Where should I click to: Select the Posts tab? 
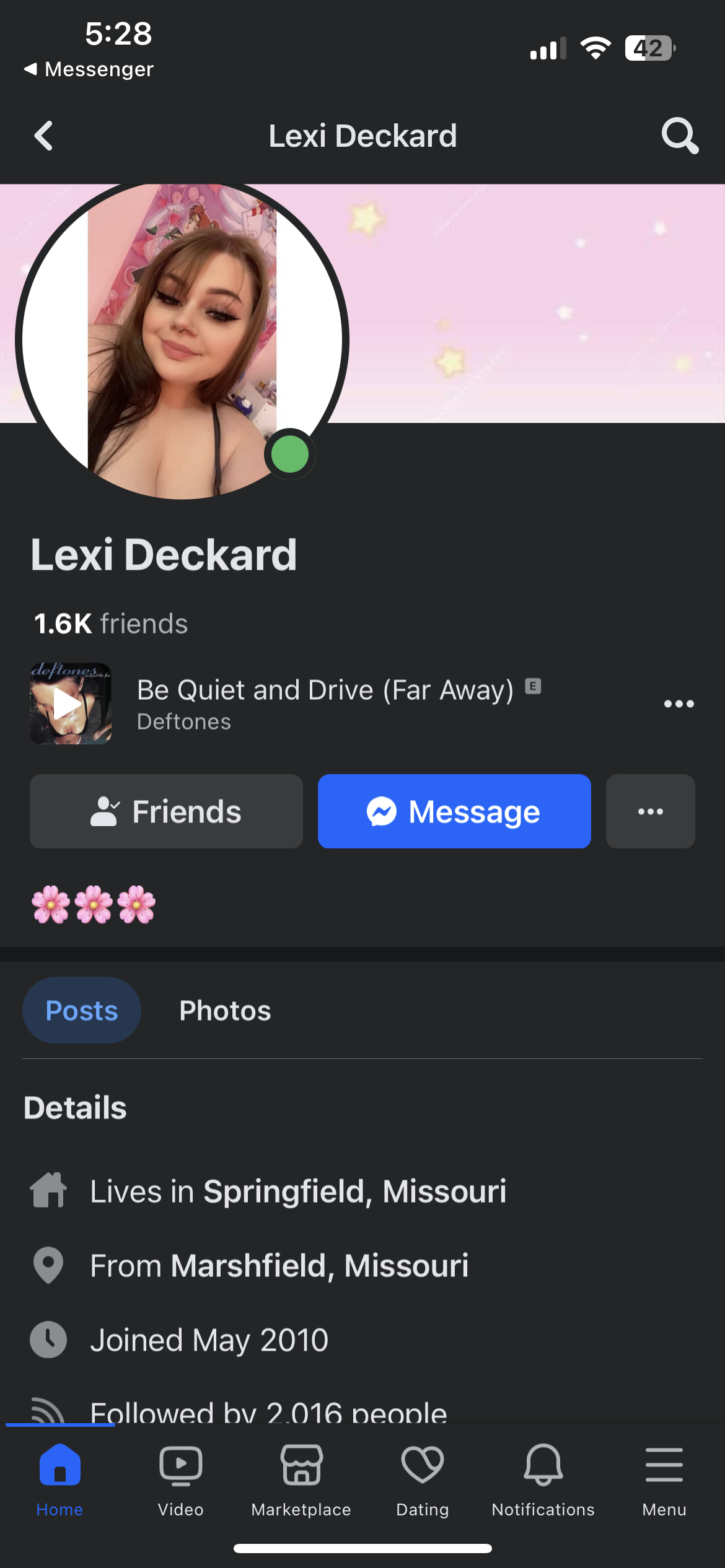[82, 1011]
